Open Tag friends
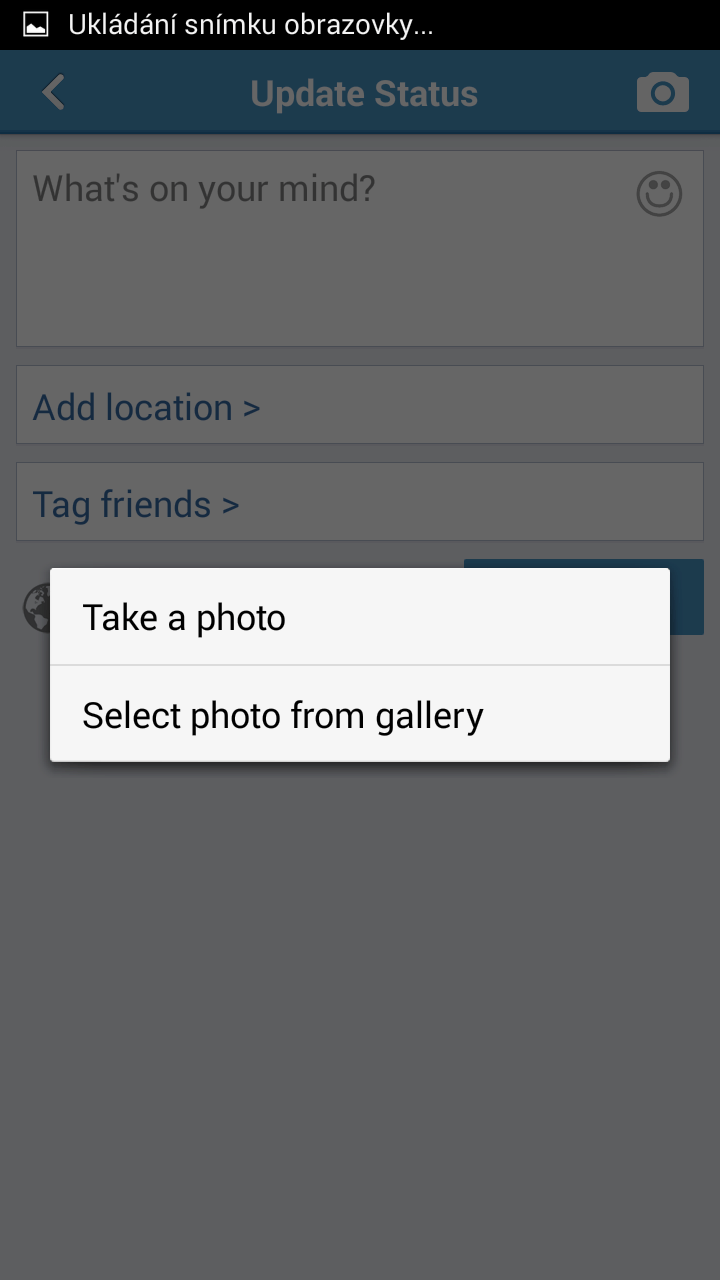Viewport: 720px width, 1280px height. [360, 502]
